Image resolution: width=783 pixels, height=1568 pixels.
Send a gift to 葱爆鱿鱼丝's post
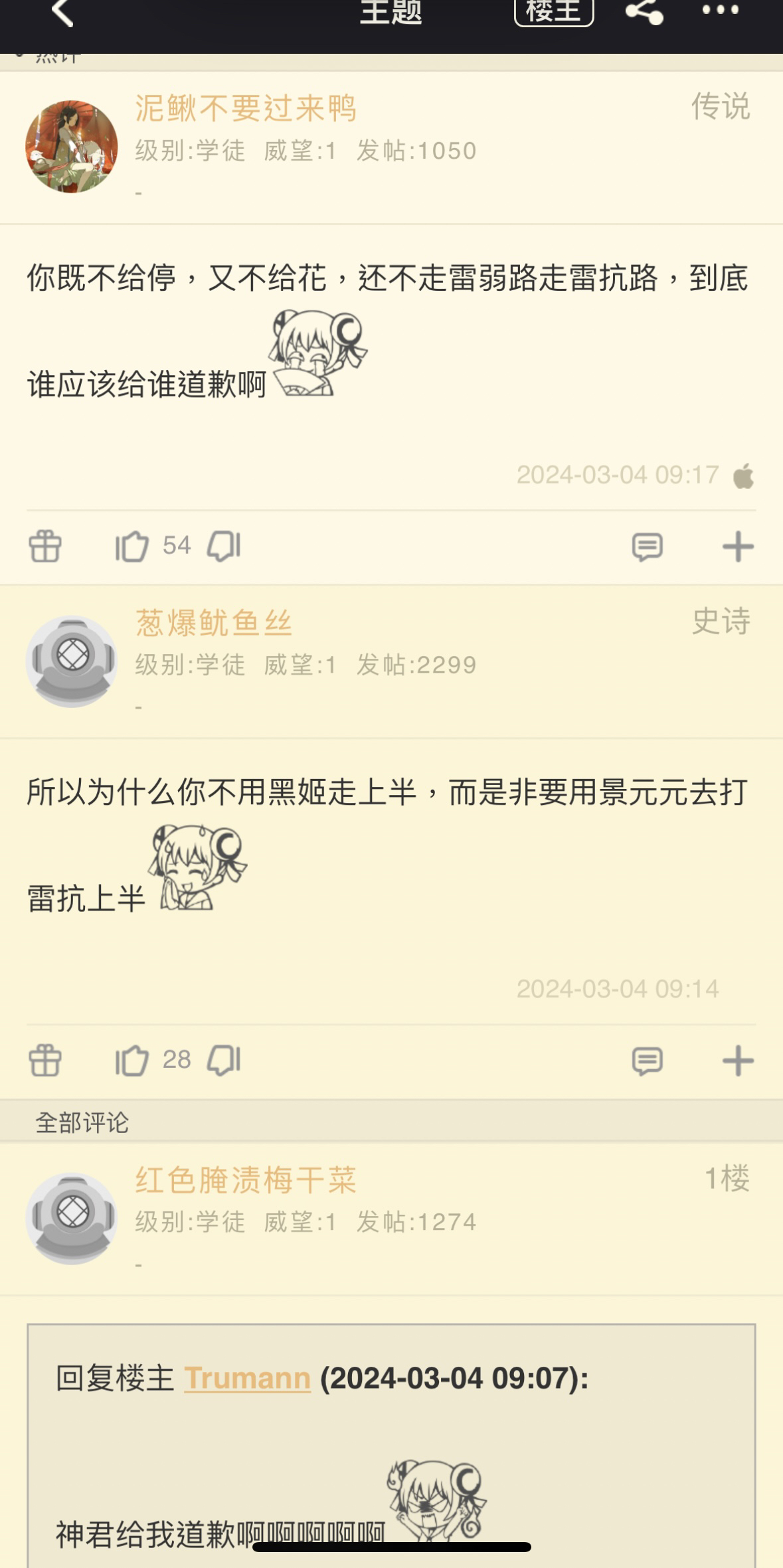pyautogui.click(x=45, y=1060)
